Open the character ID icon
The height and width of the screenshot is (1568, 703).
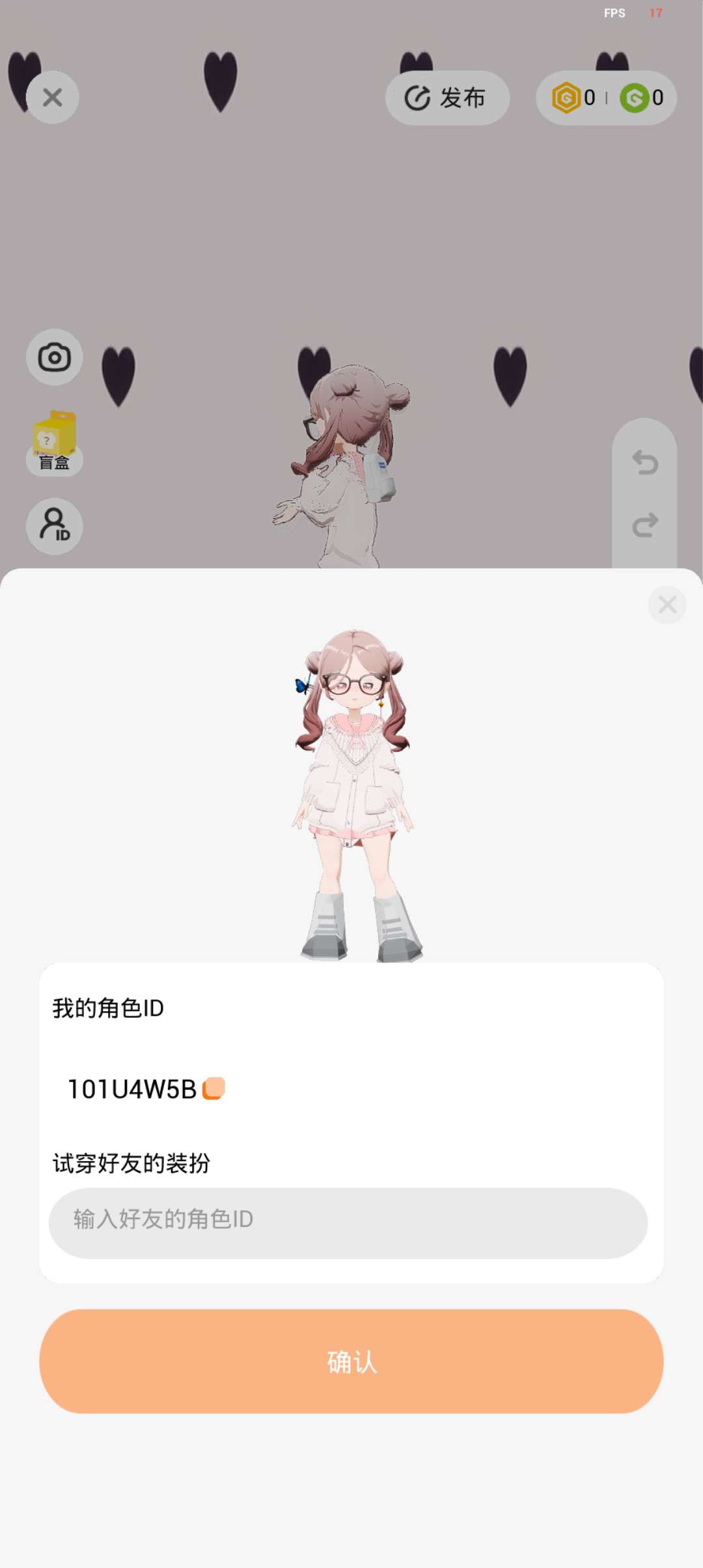click(55, 526)
